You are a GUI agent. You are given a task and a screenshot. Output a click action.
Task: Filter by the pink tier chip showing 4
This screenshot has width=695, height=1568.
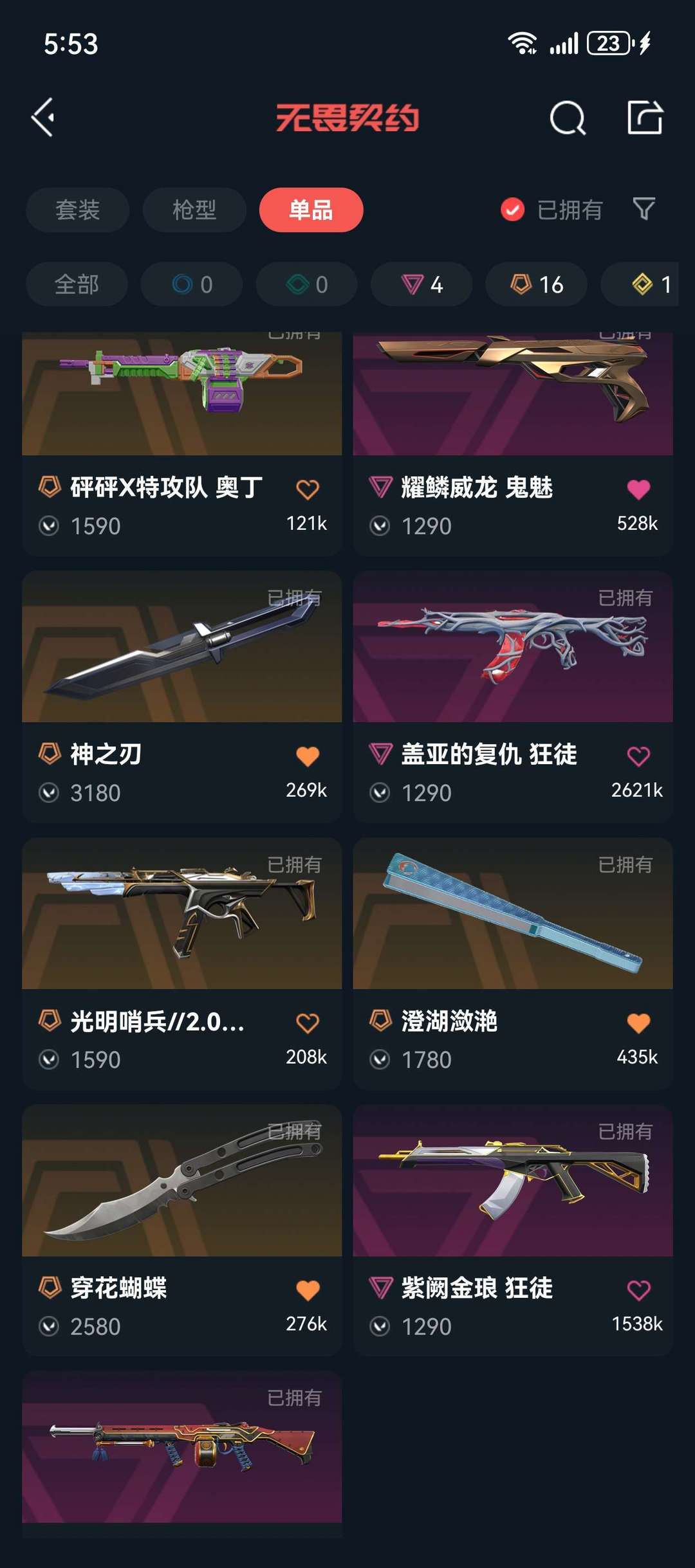422,284
